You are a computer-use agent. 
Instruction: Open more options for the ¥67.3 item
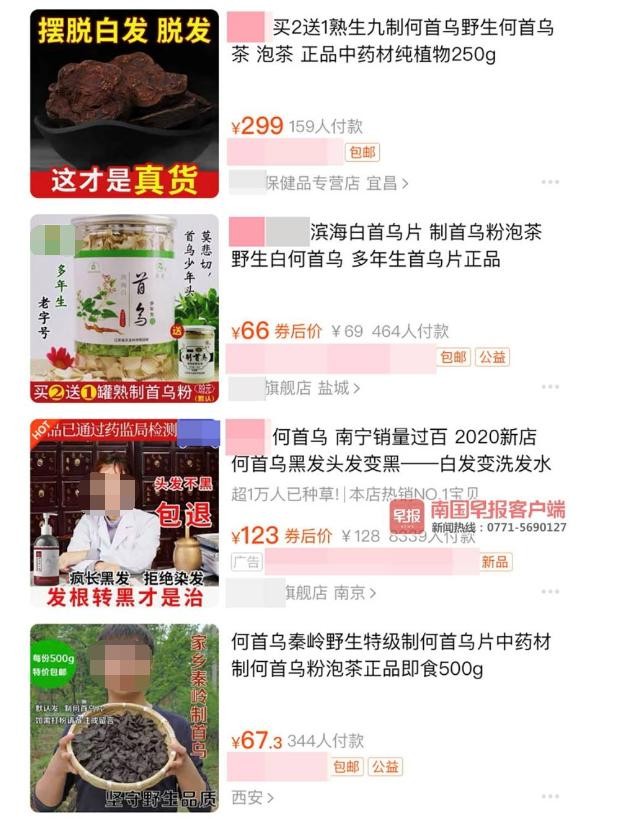click(550, 797)
